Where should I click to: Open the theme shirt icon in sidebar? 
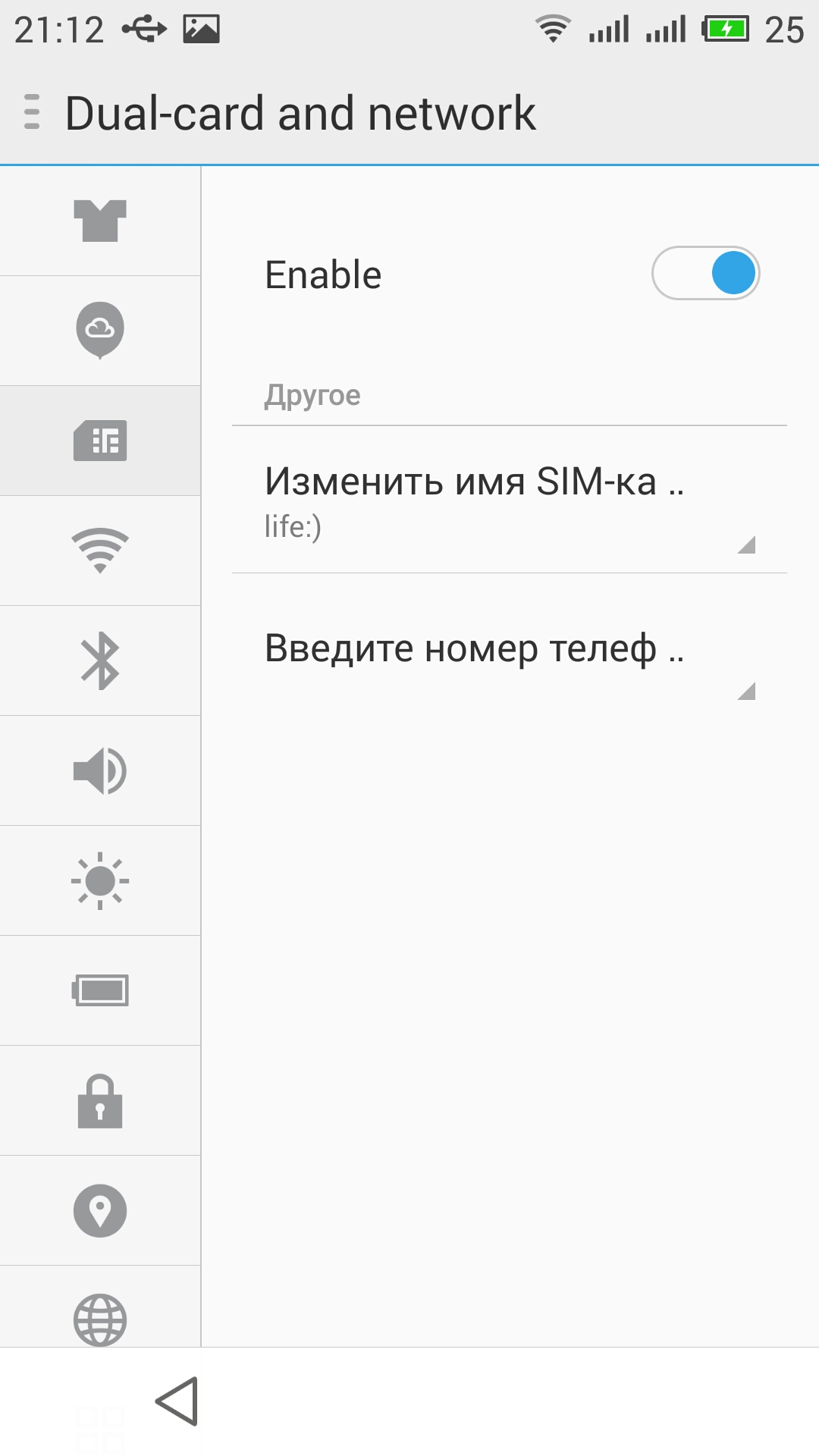pos(100,221)
